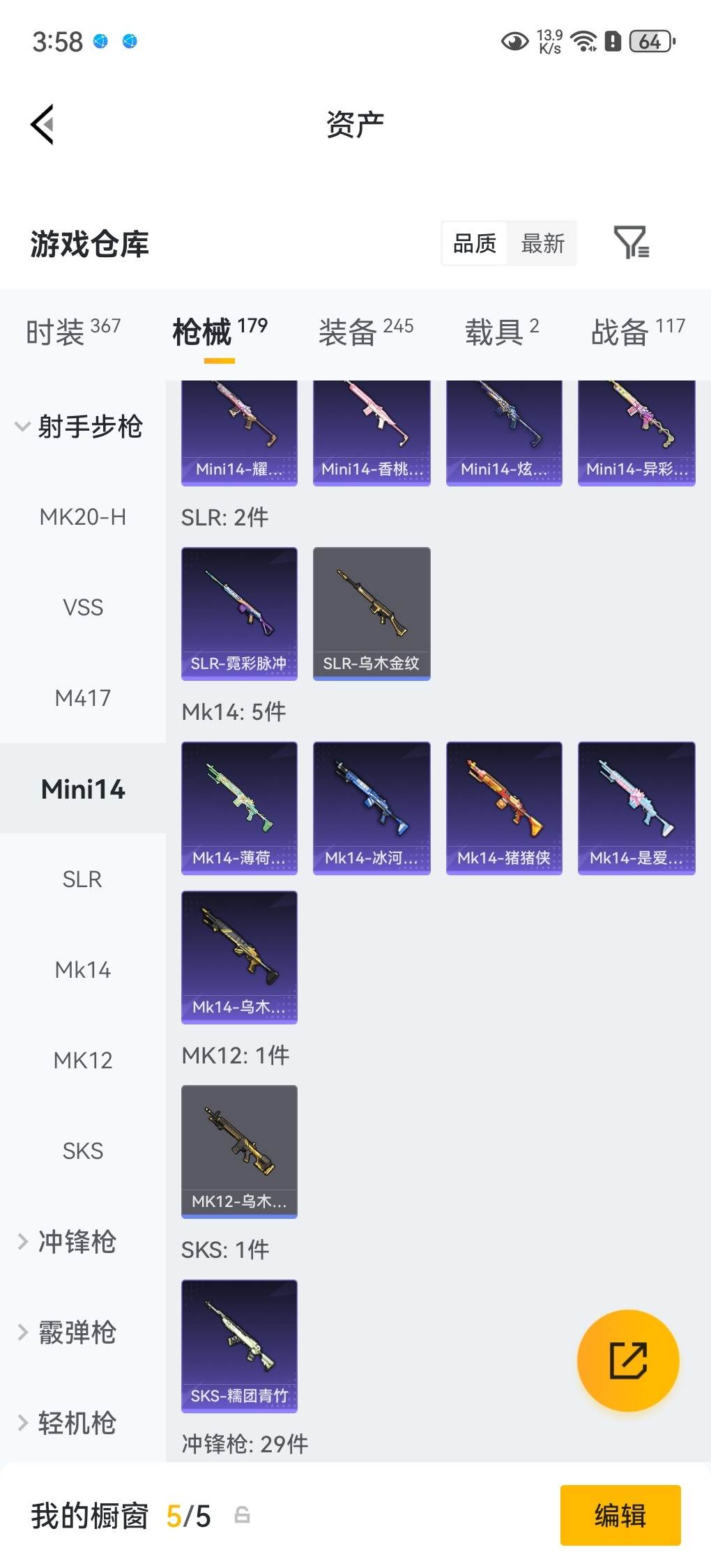Open the SLR-霓彩脉冲 skin

tap(239, 613)
